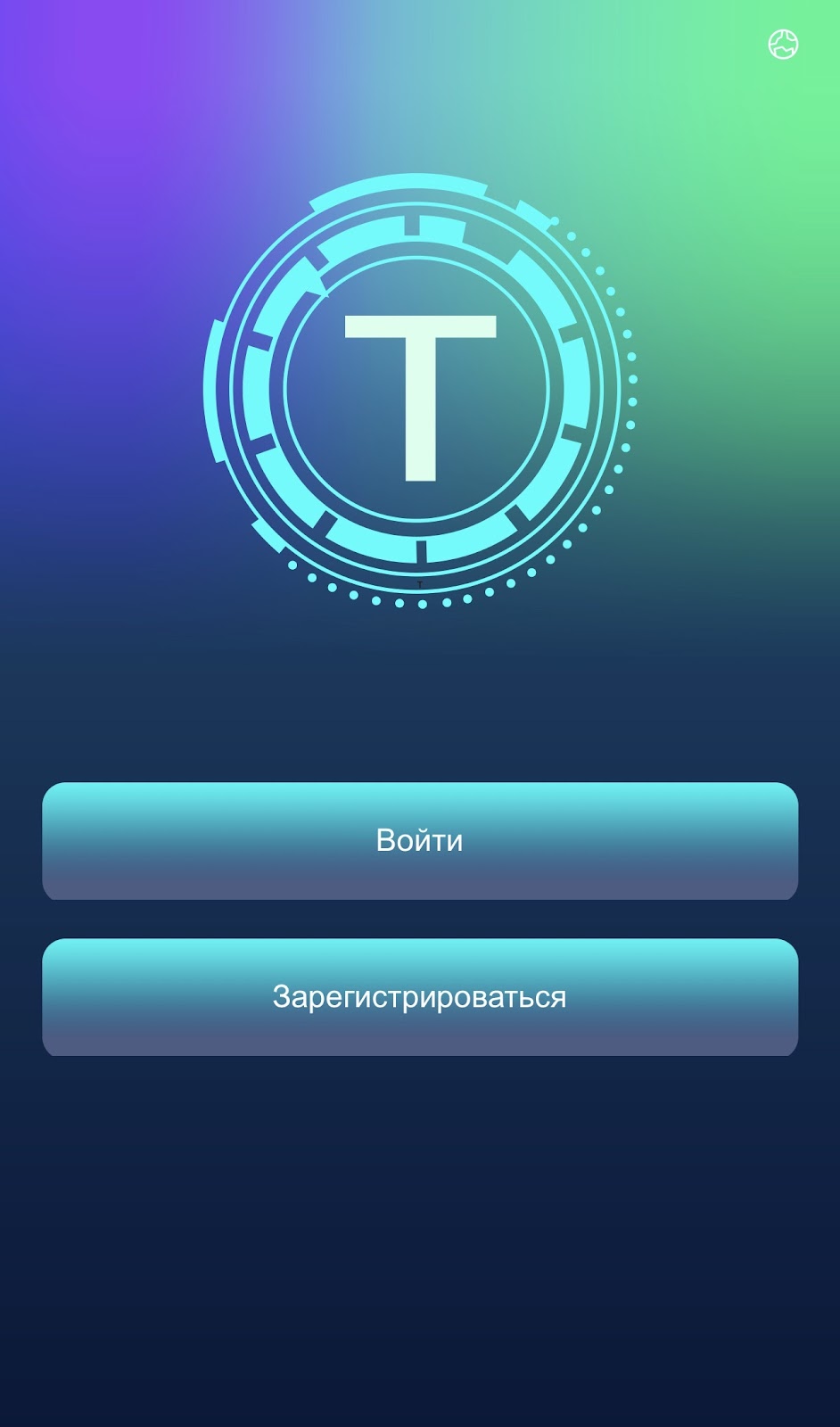The height and width of the screenshot is (1427, 840).
Task: Select the Зарегистрироваться sign-up button
Action: point(420,997)
